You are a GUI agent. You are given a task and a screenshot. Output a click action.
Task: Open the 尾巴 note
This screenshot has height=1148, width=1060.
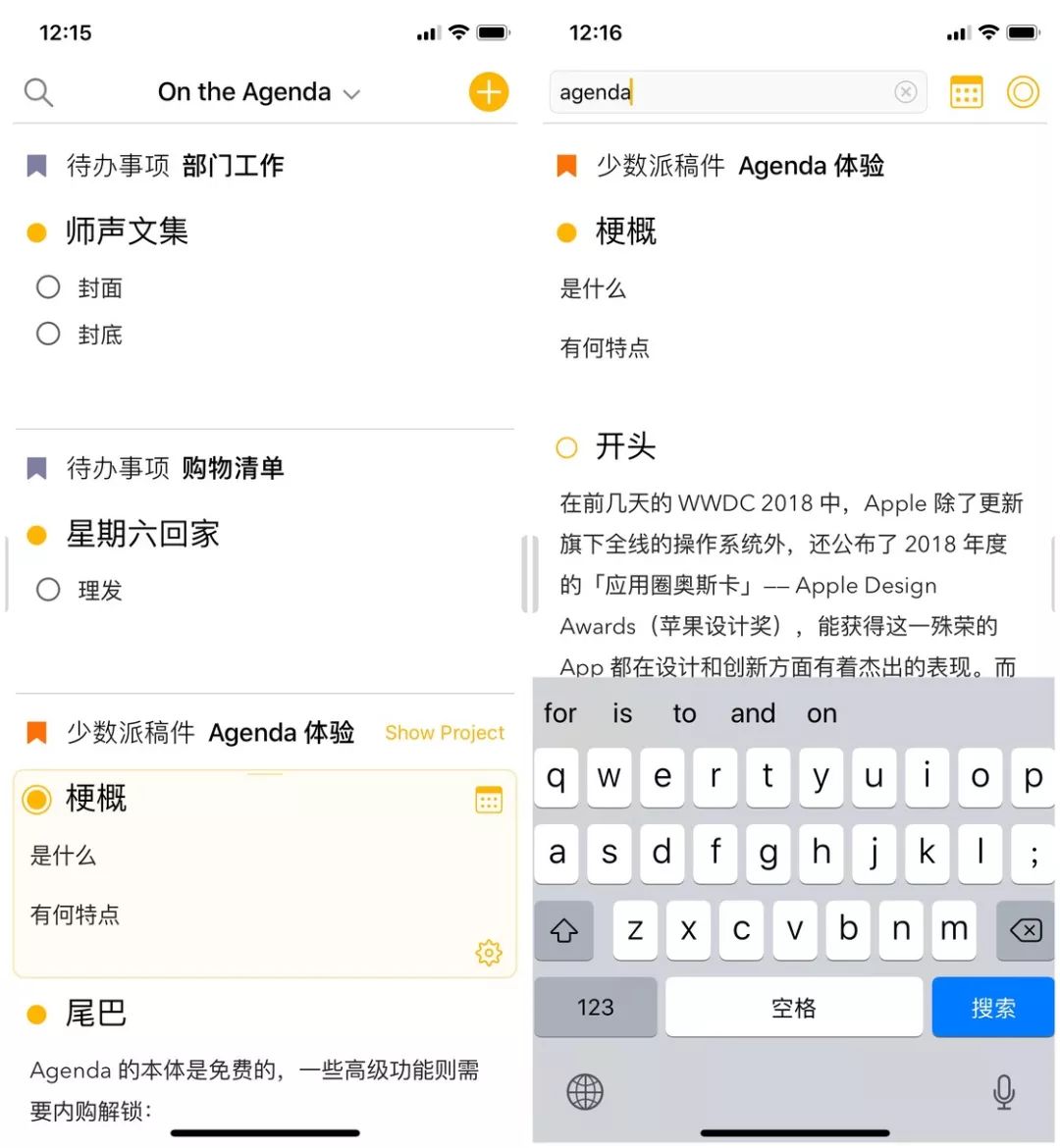coord(96,1013)
